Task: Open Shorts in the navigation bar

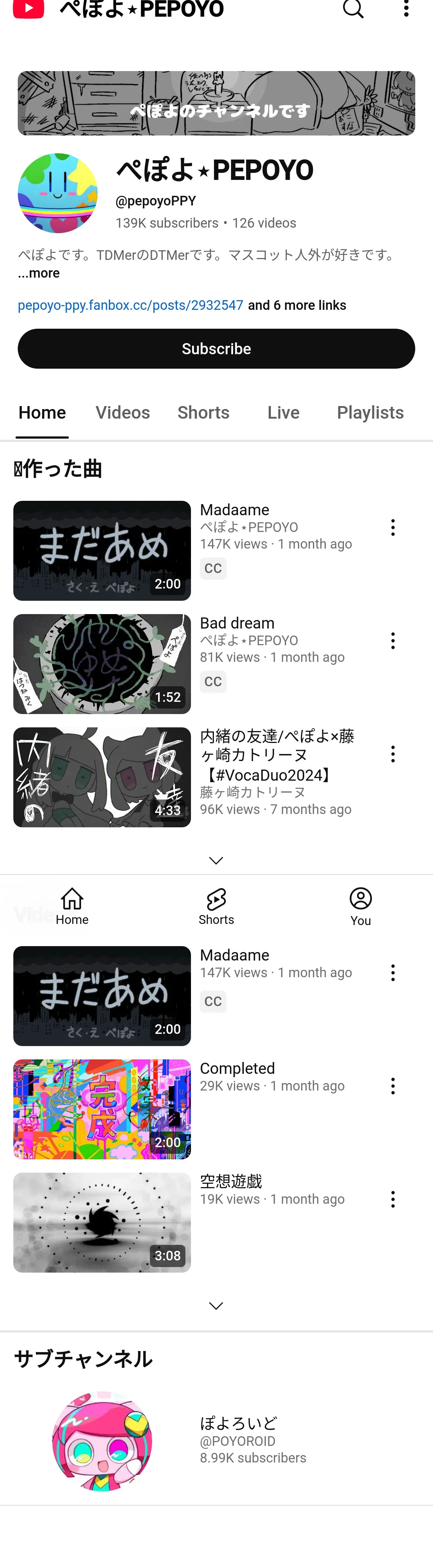Action: 216,906
